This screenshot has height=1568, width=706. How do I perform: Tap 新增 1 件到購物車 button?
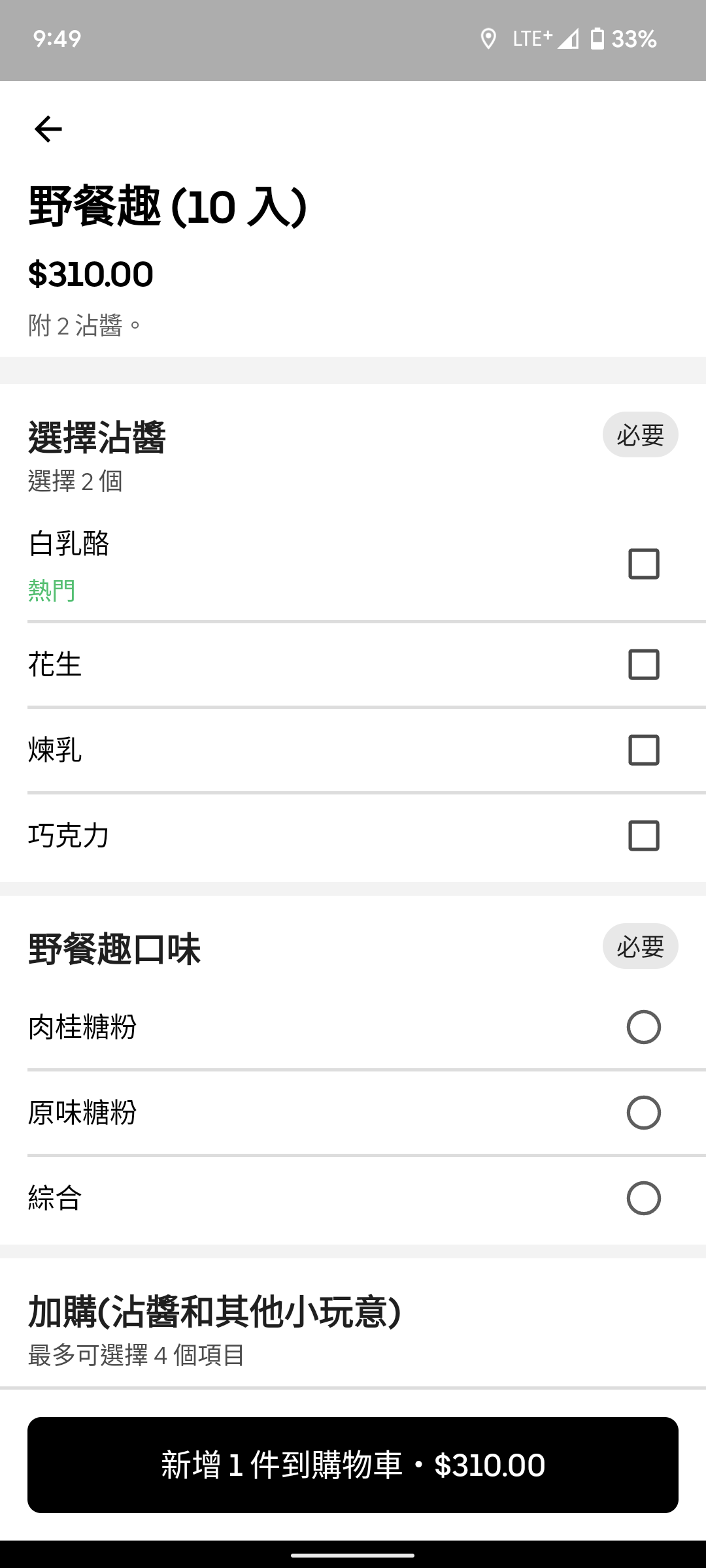point(353,1465)
